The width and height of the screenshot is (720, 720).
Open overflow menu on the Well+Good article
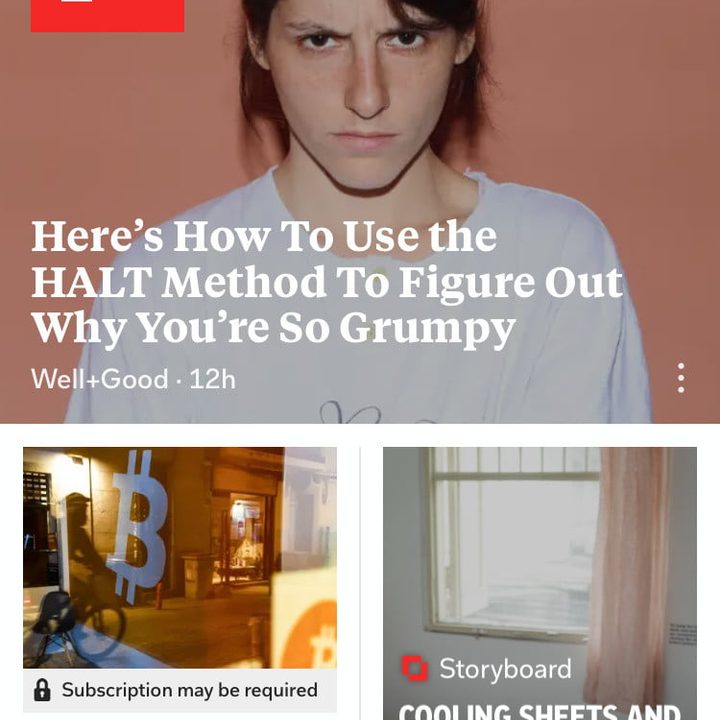[681, 378]
